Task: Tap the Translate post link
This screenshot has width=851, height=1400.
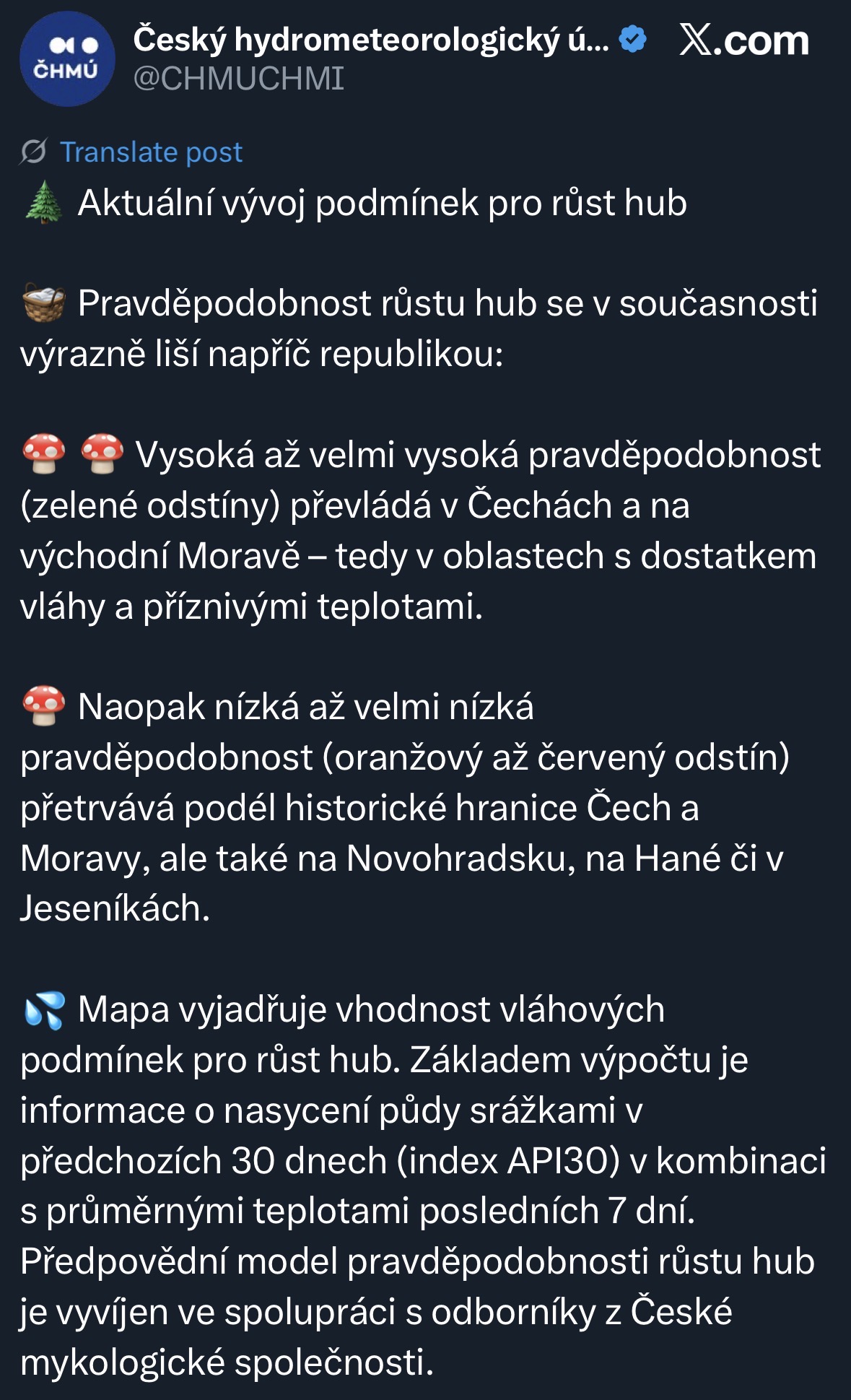Action: tap(150, 152)
